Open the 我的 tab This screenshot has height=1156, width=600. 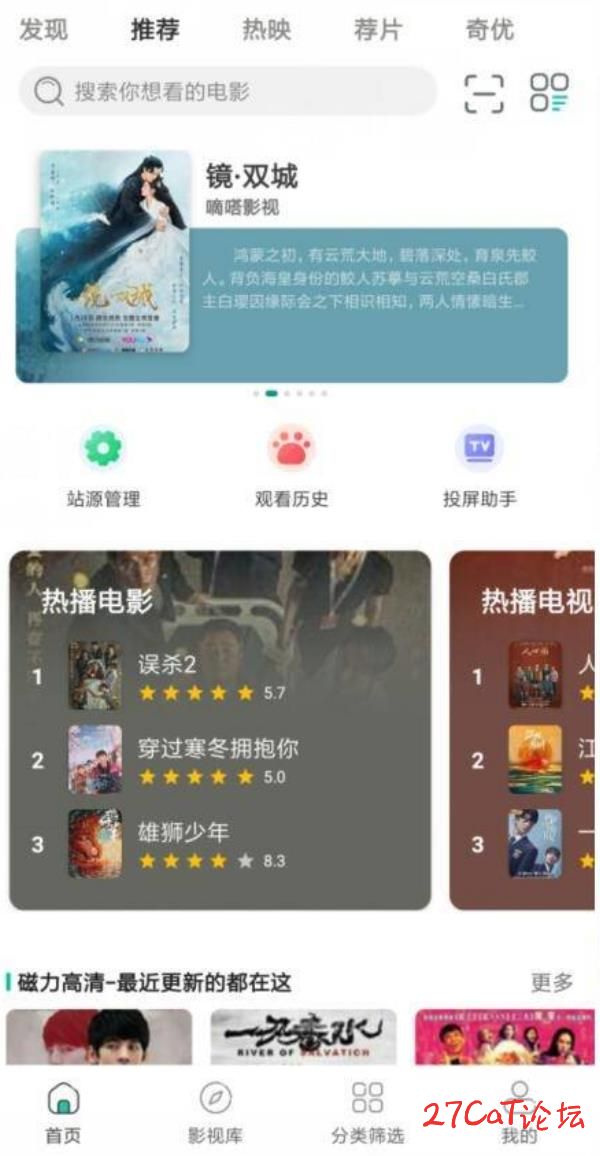tap(518, 1112)
